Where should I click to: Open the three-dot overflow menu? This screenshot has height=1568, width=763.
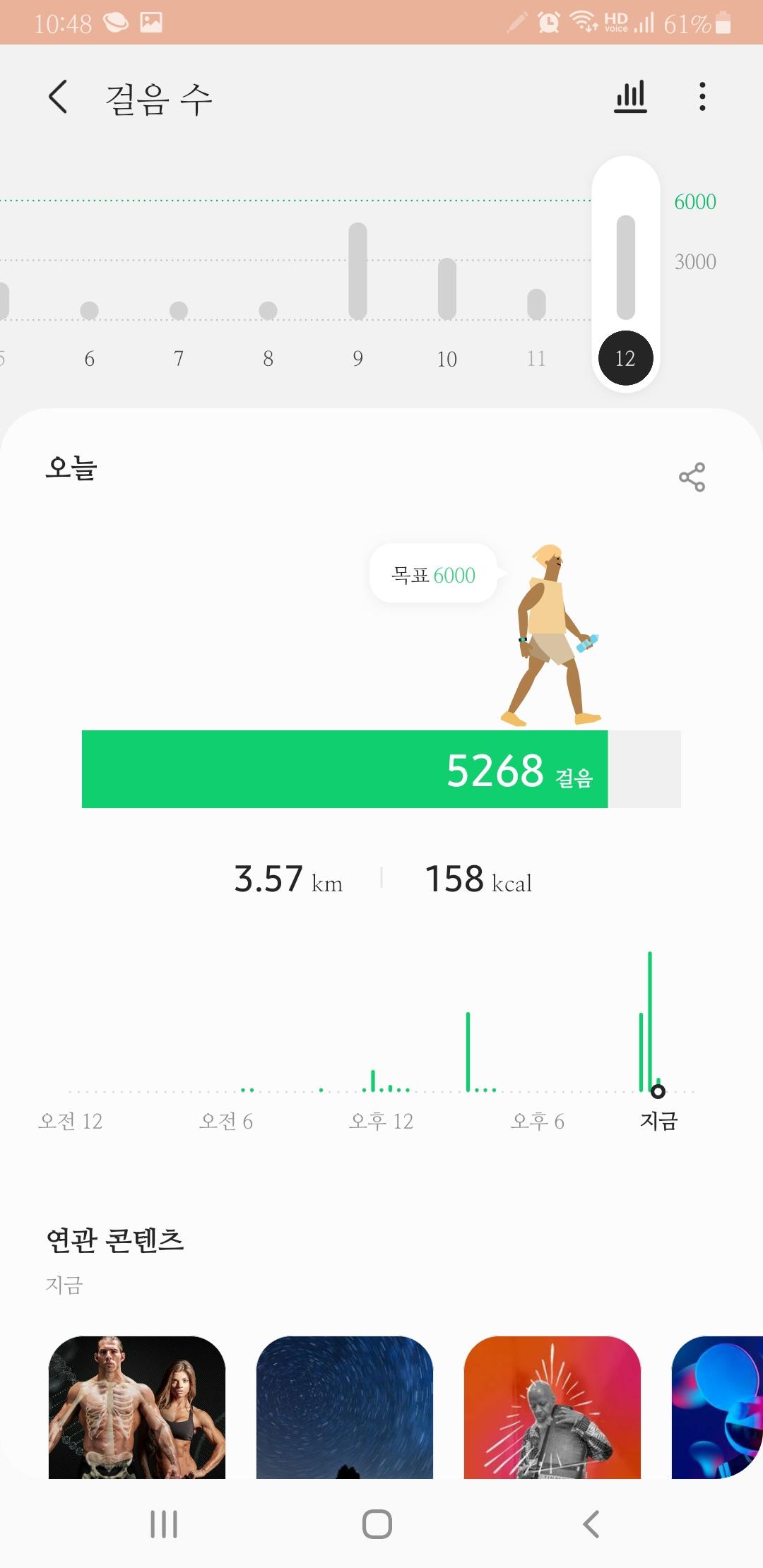702,97
